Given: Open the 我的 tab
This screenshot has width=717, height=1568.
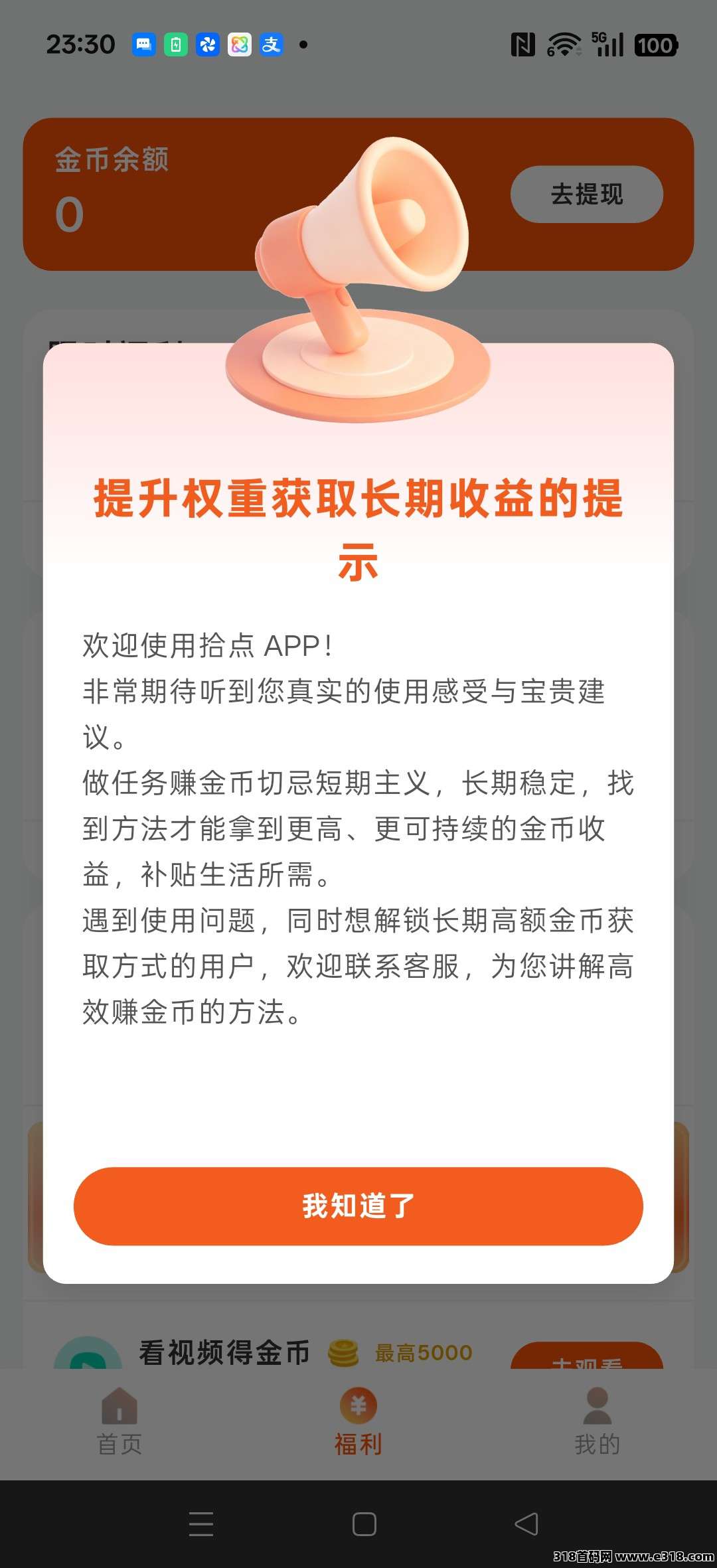Looking at the screenshot, I should point(597,1421).
